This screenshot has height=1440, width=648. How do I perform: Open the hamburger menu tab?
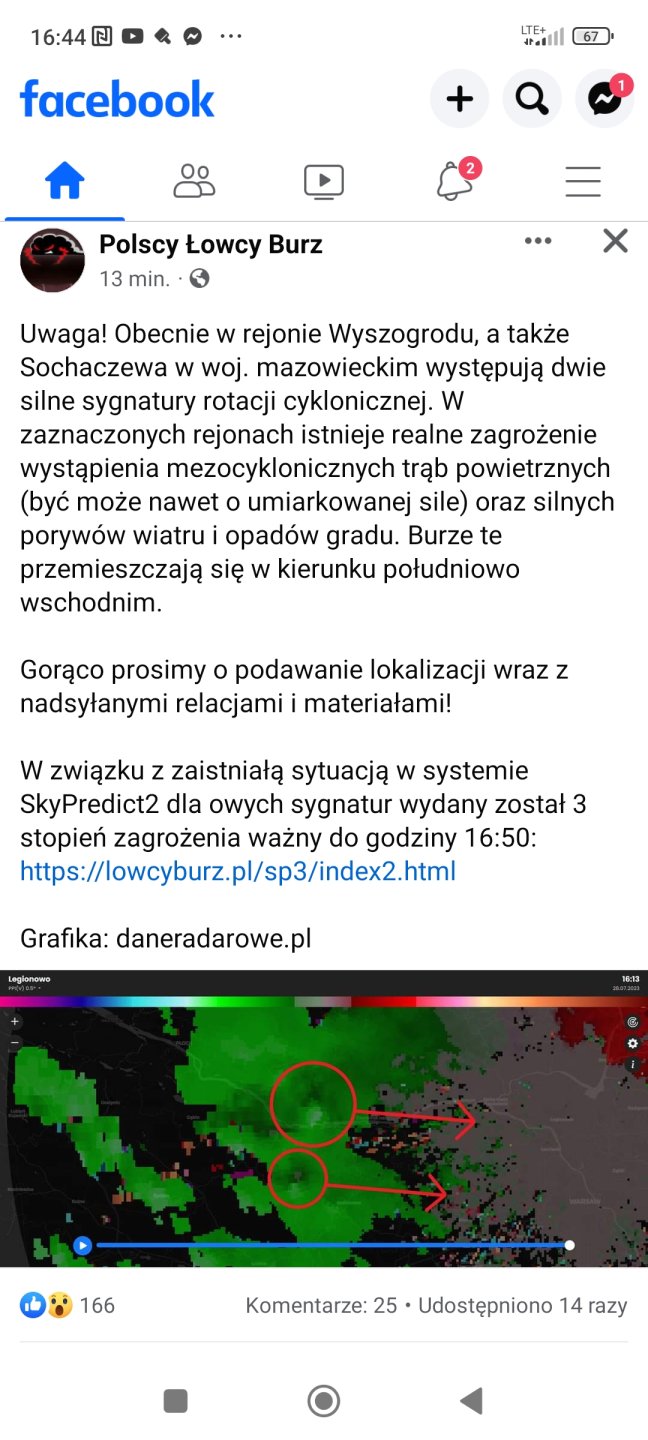point(583,182)
